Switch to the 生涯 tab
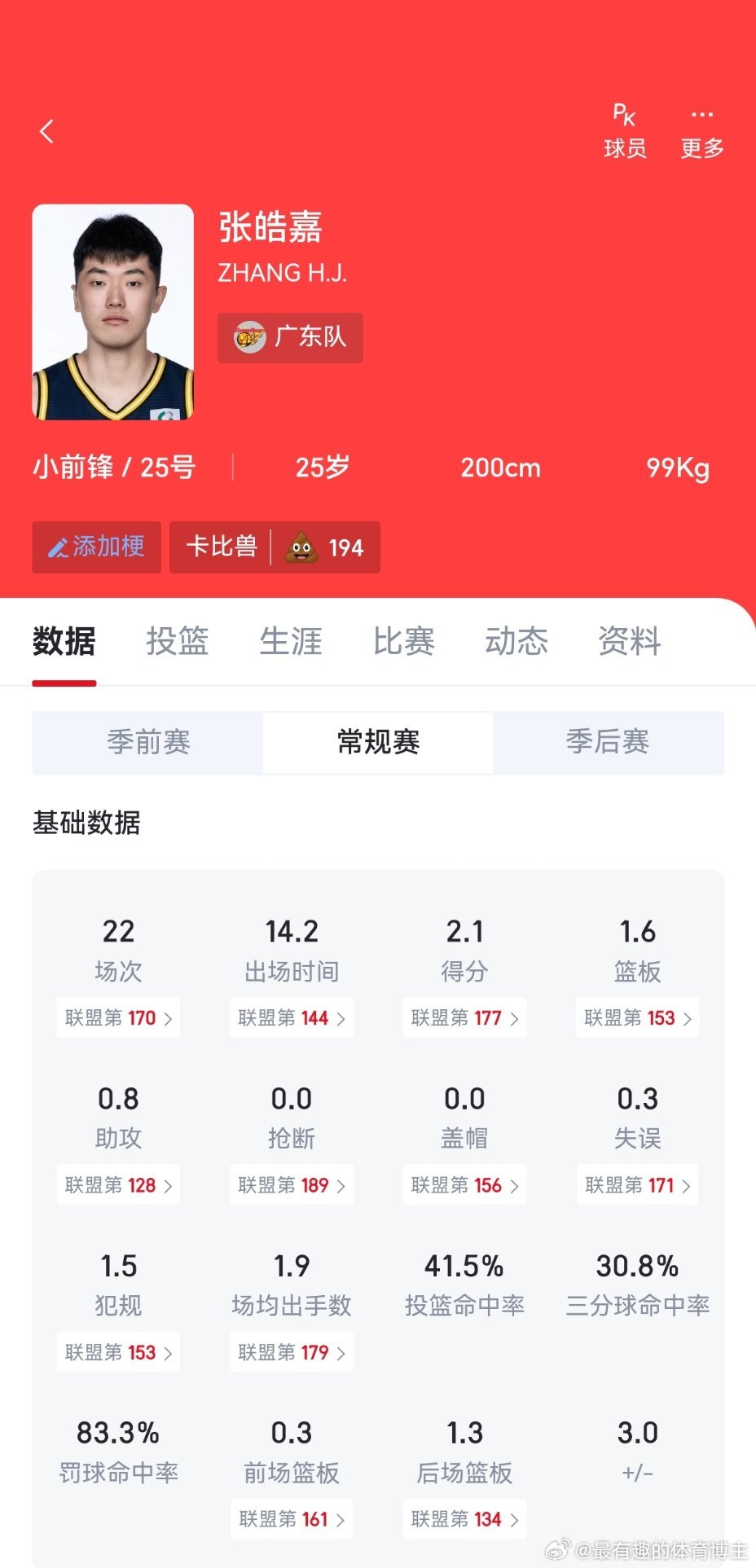Viewport: 756px width, 1568px height. (291, 641)
